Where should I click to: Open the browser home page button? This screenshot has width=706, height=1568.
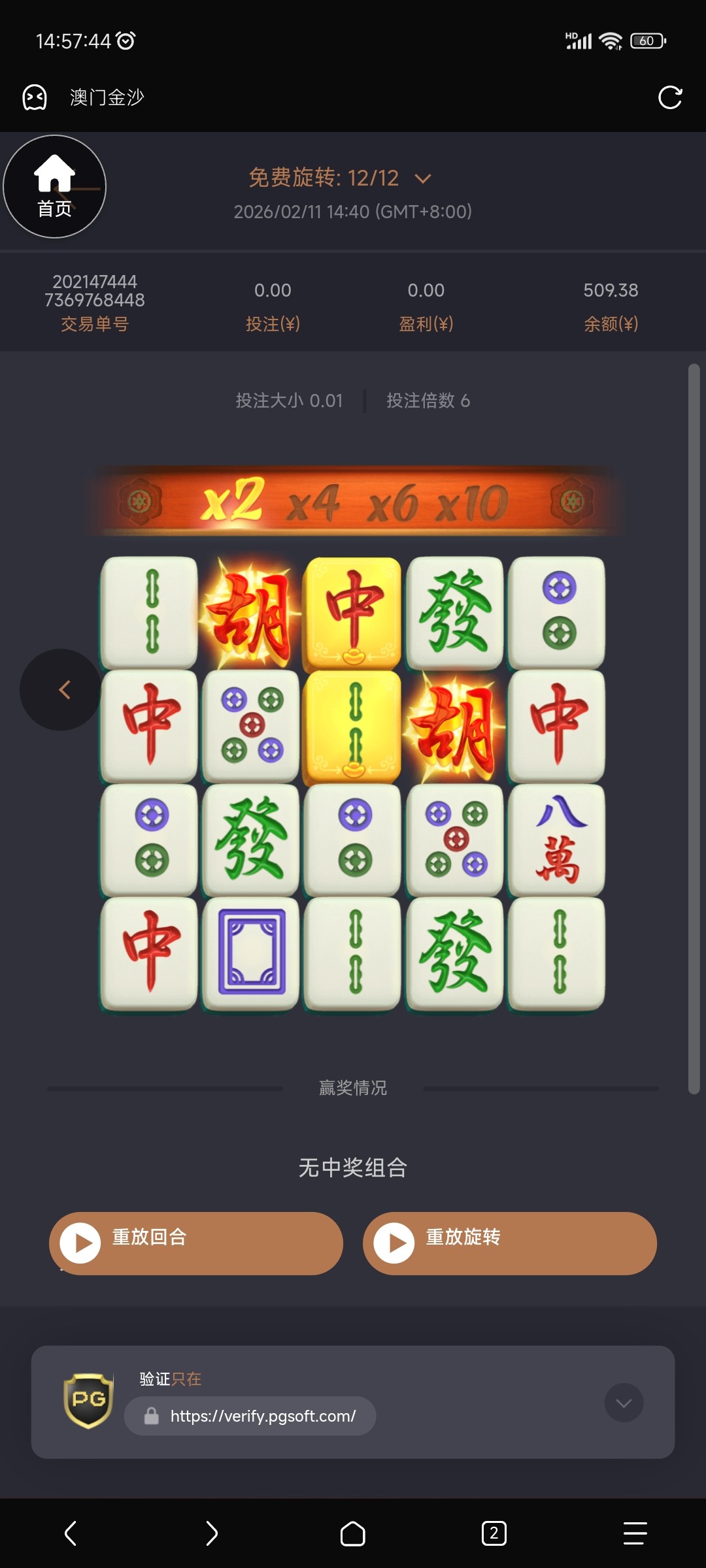(x=353, y=1533)
